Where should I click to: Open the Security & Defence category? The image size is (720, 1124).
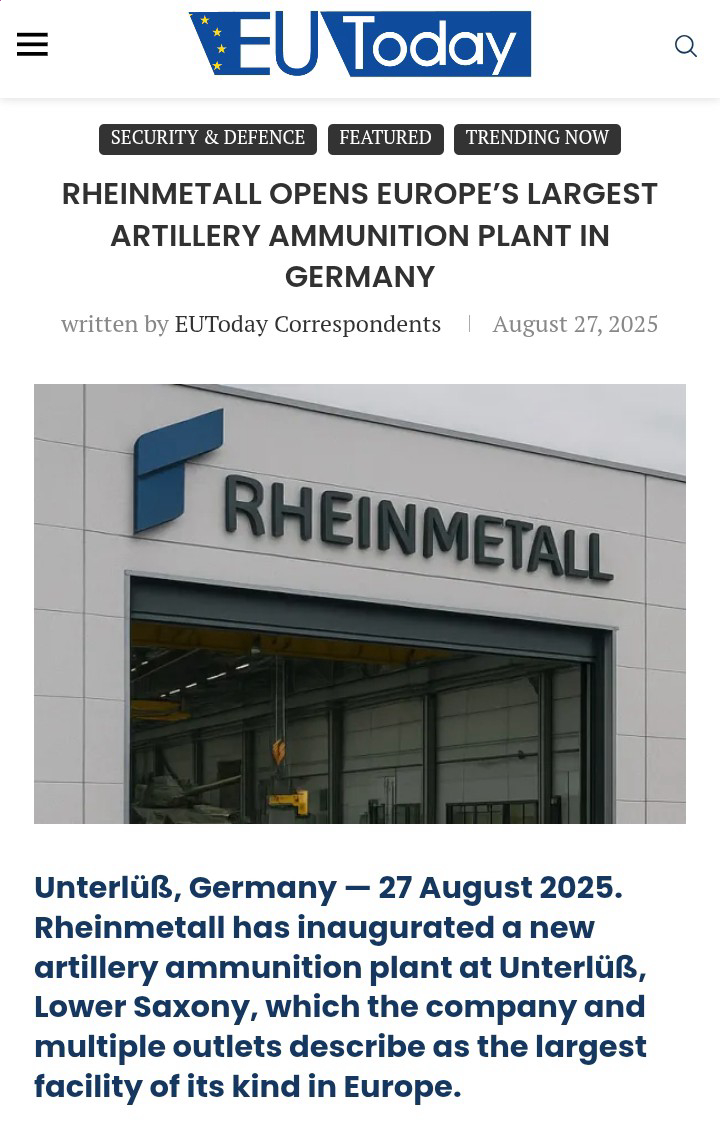(208, 138)
